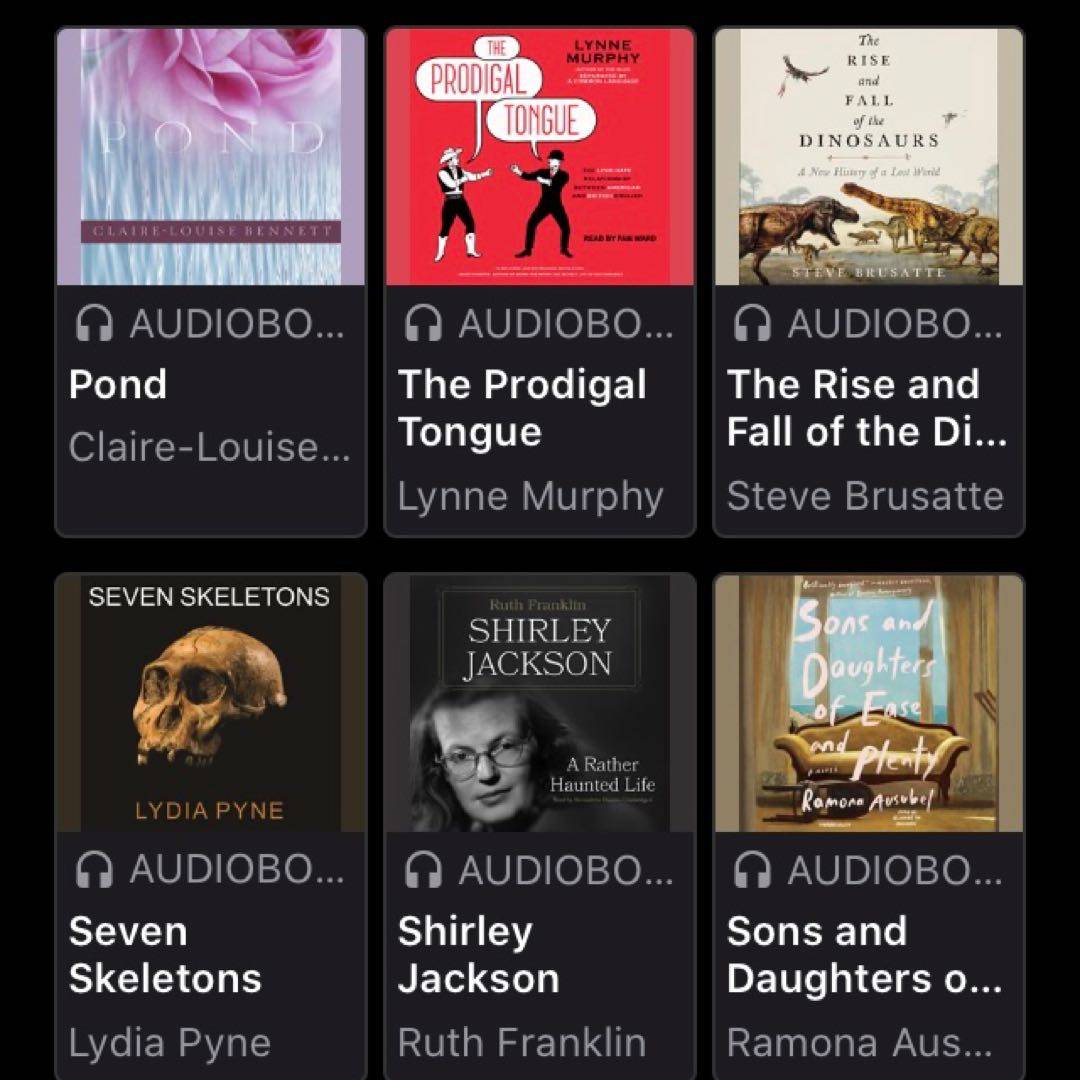1080x1080 pixels.
Task: Choose the Shirley Jackson audiobook
Action: (x=539, y=826)
